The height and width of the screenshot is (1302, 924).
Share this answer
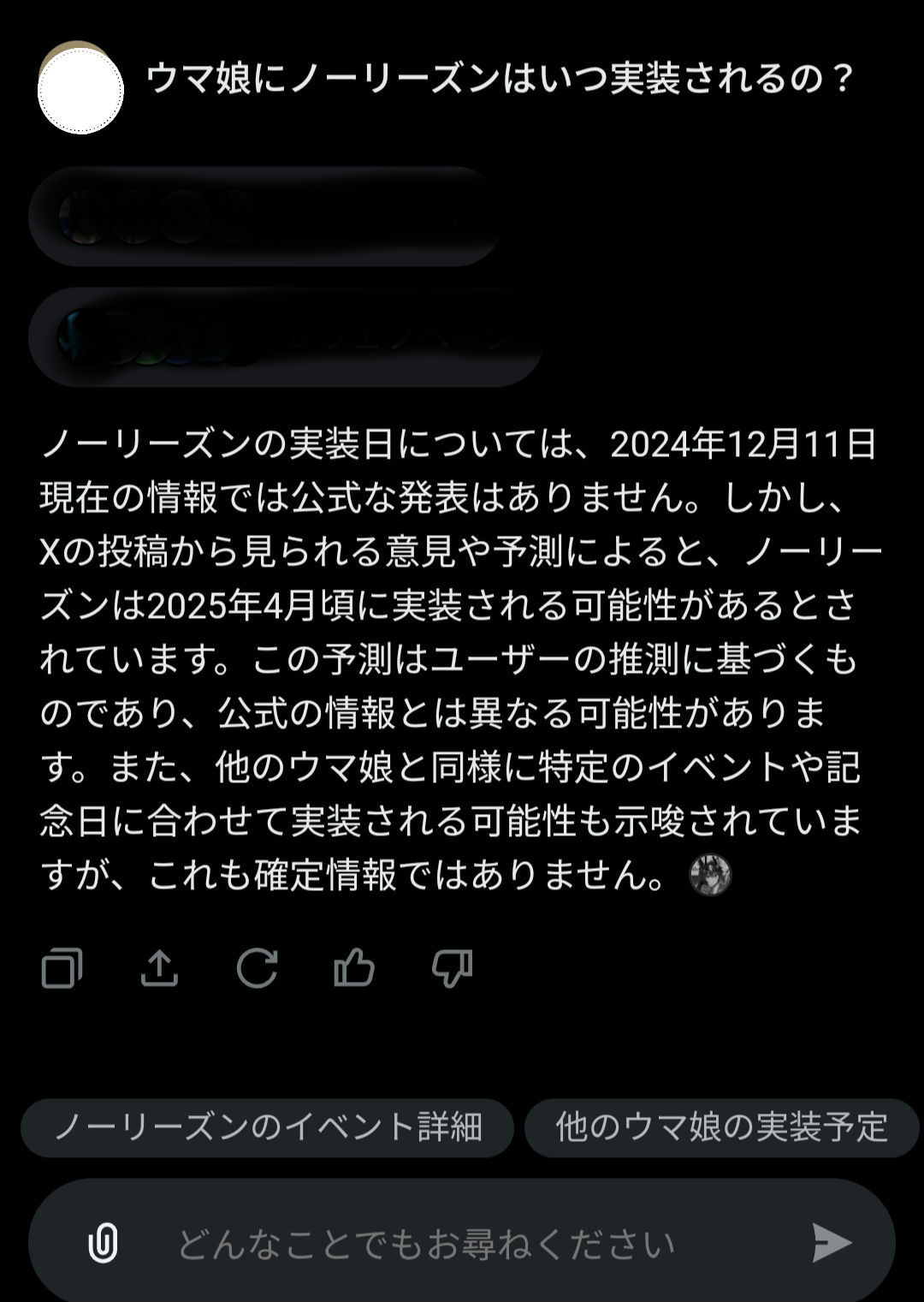[x=159, y=968]
